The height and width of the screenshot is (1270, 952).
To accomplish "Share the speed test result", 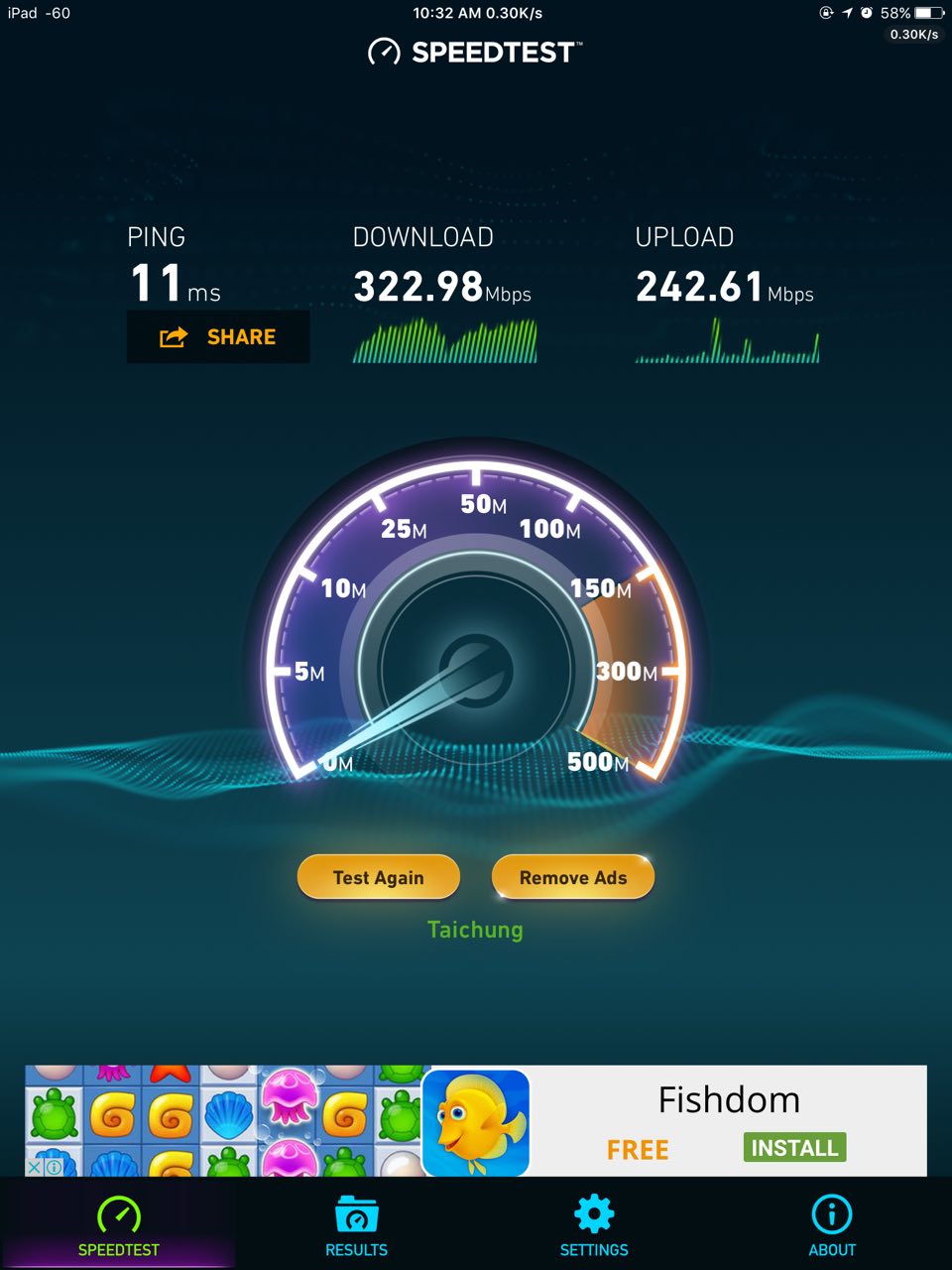I will (x=218, y=337).
